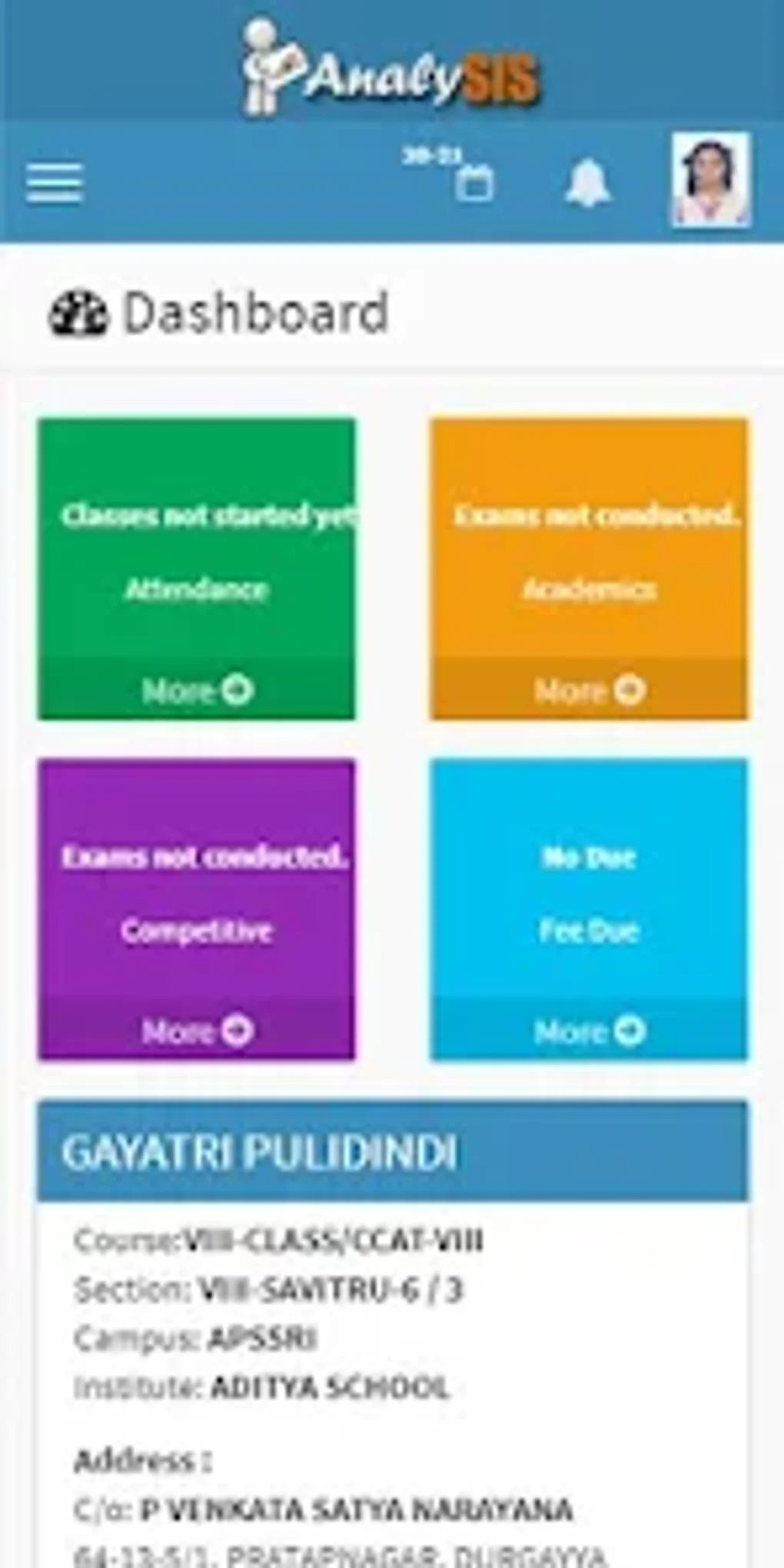This screenshot has height=1568, width=784.
Task: Open the Attendance card
Action: pyautogui.click(x=197, y=569)
